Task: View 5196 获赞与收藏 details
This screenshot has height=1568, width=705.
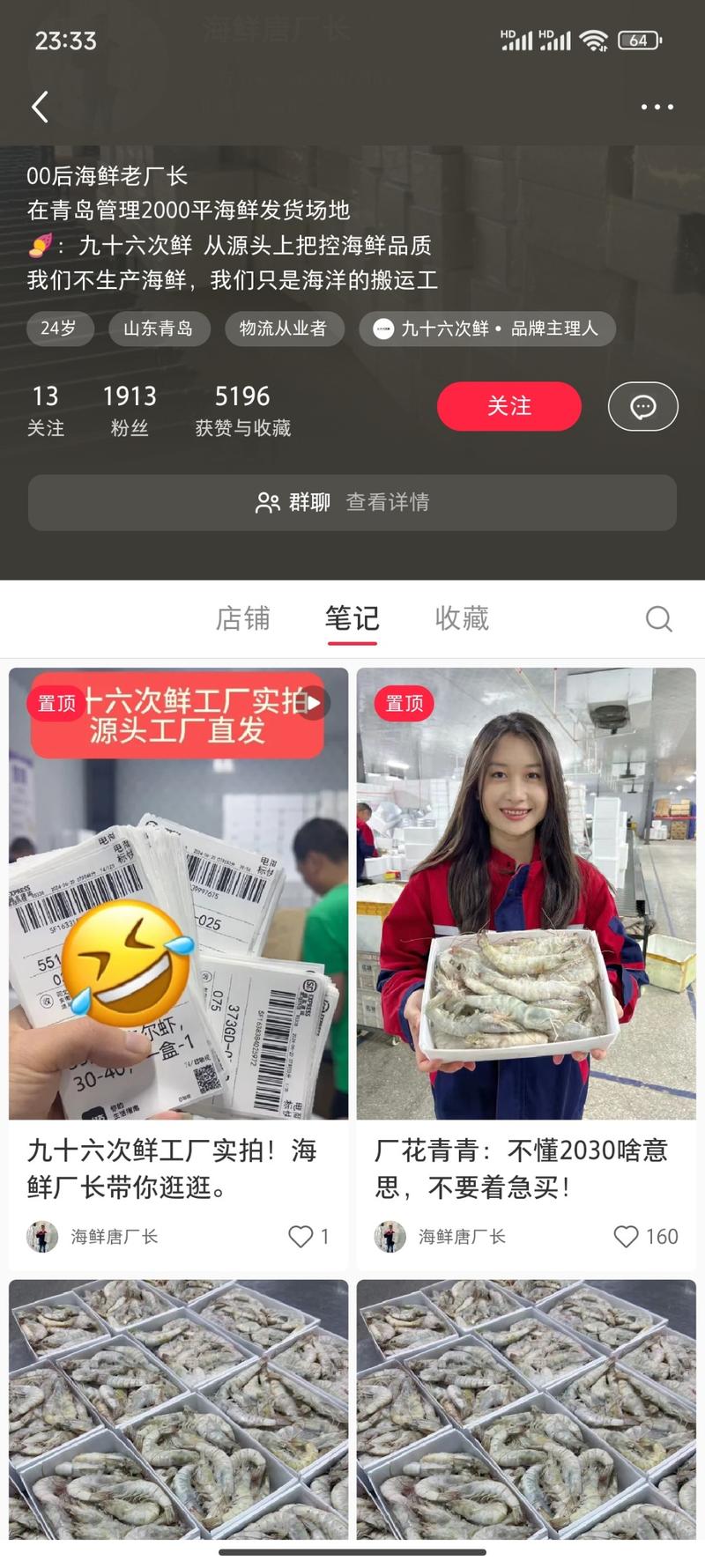Action: [x=242, y=410]
